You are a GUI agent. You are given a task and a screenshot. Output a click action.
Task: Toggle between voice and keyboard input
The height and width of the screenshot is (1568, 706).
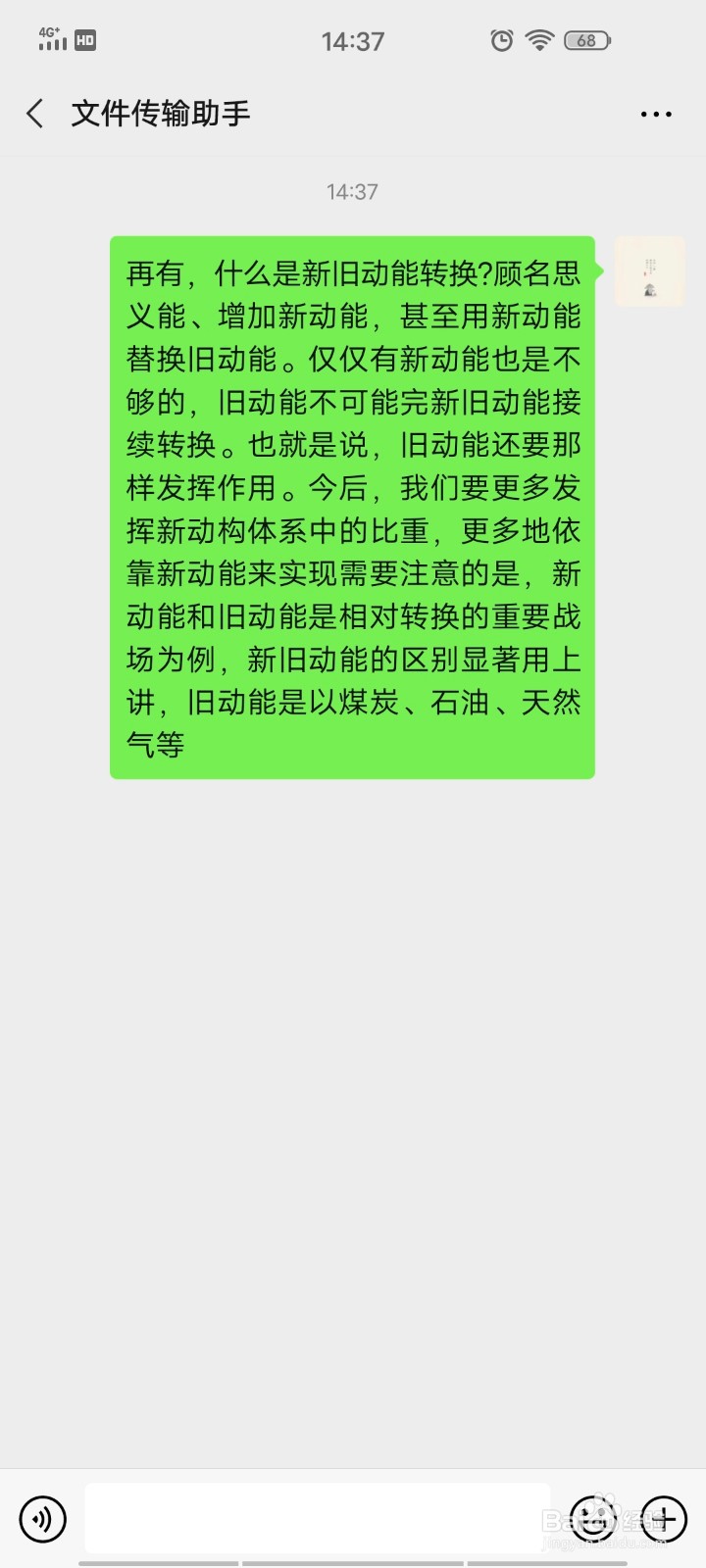click(x=41, y=1519)
